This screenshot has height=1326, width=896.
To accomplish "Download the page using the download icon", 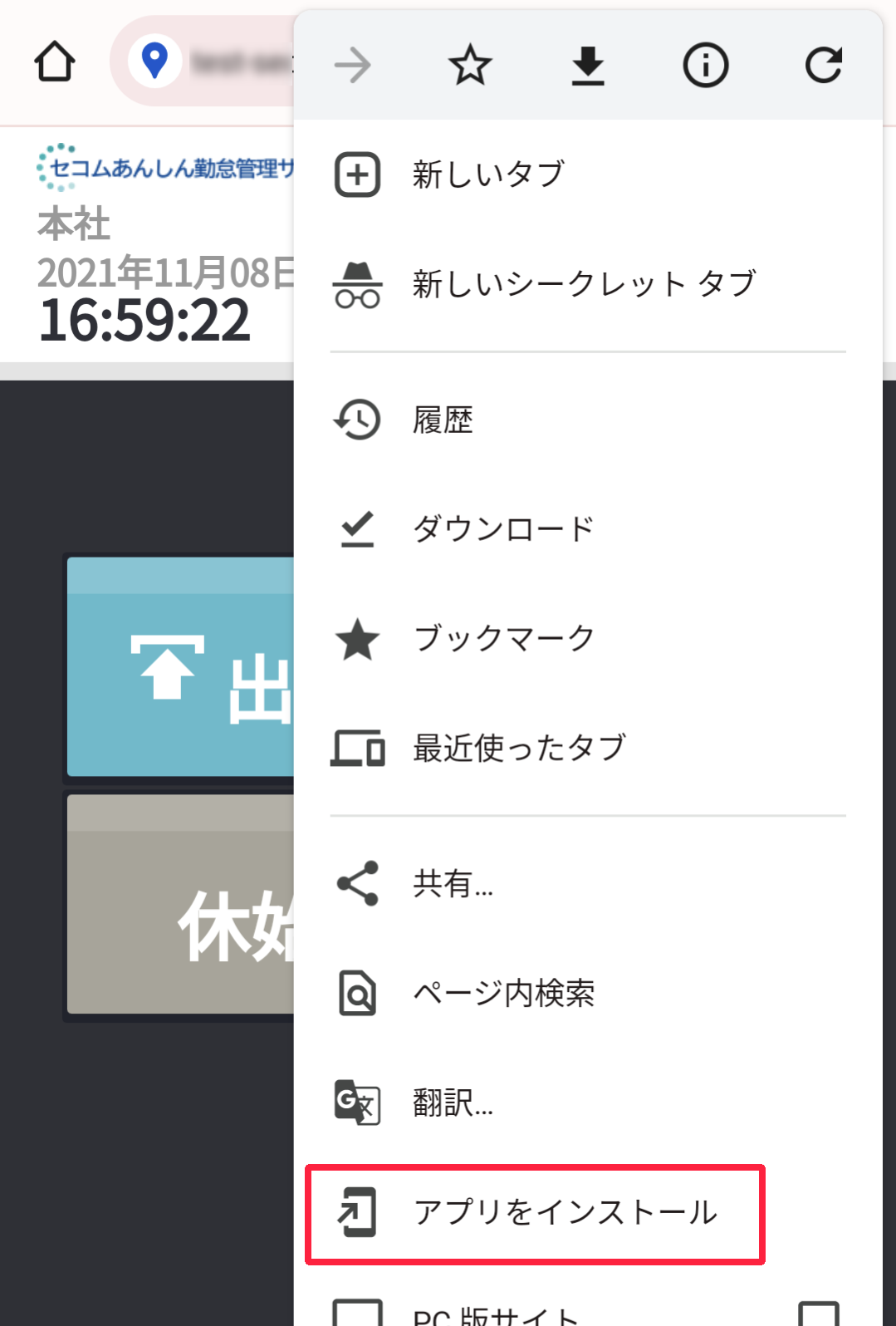I will tap(588, 66).
